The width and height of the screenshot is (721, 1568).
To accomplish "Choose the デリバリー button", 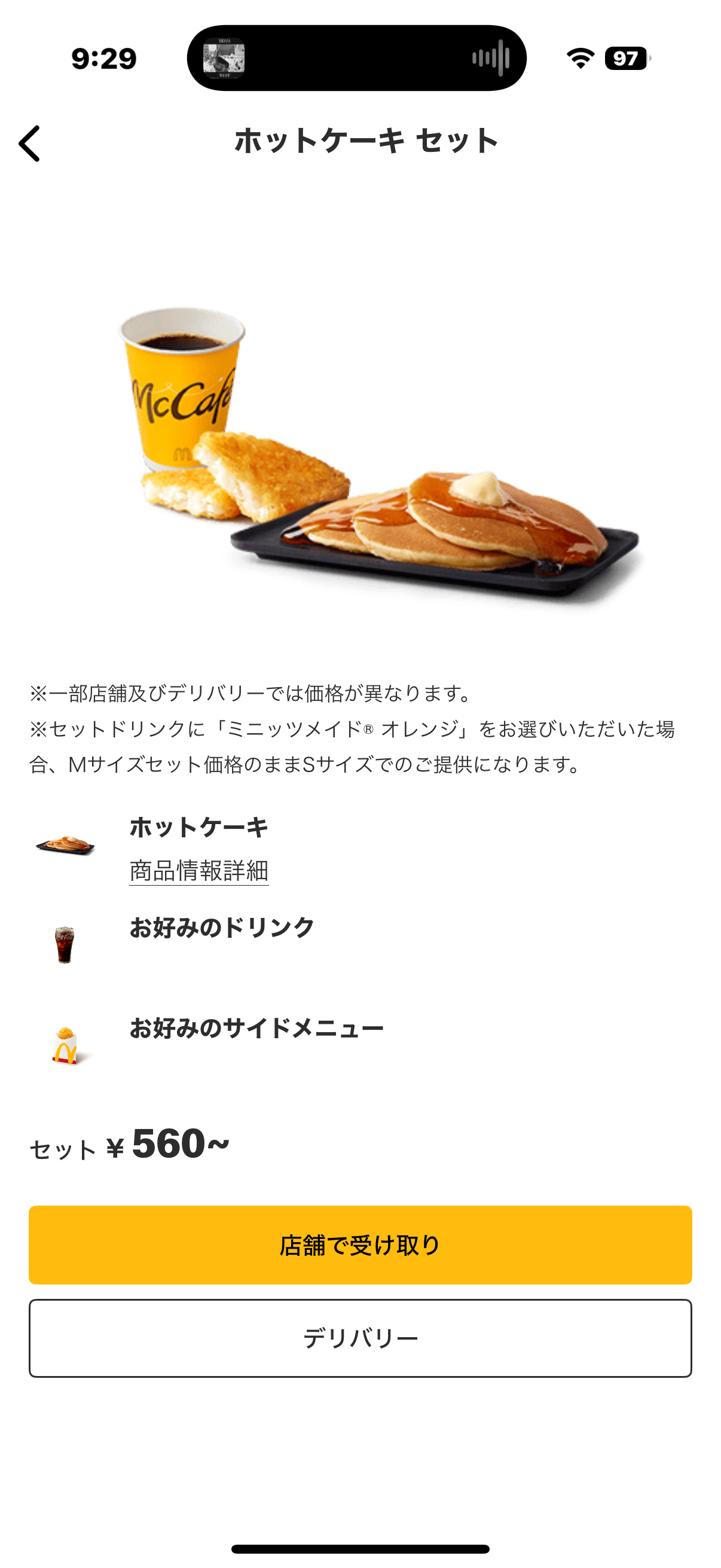I will tap(360, 1338).
